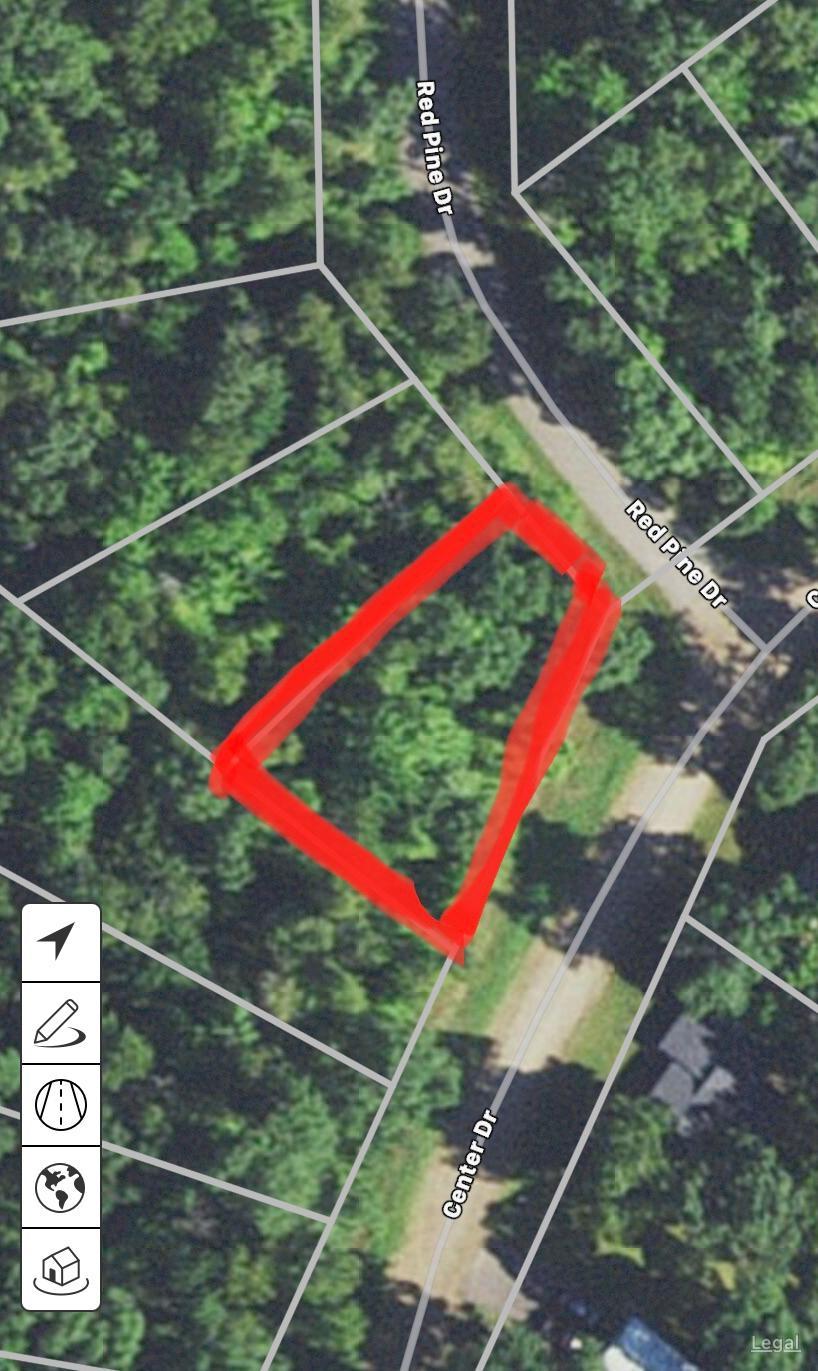Tap the road view icon

[x=60, y=1105]
